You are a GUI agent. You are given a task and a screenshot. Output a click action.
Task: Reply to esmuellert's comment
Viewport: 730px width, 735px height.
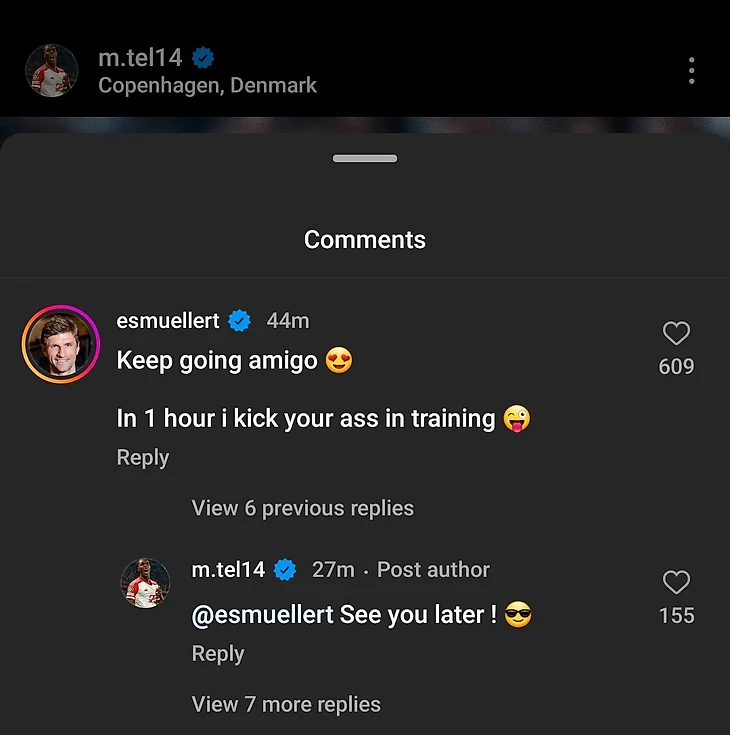[143, 457]
